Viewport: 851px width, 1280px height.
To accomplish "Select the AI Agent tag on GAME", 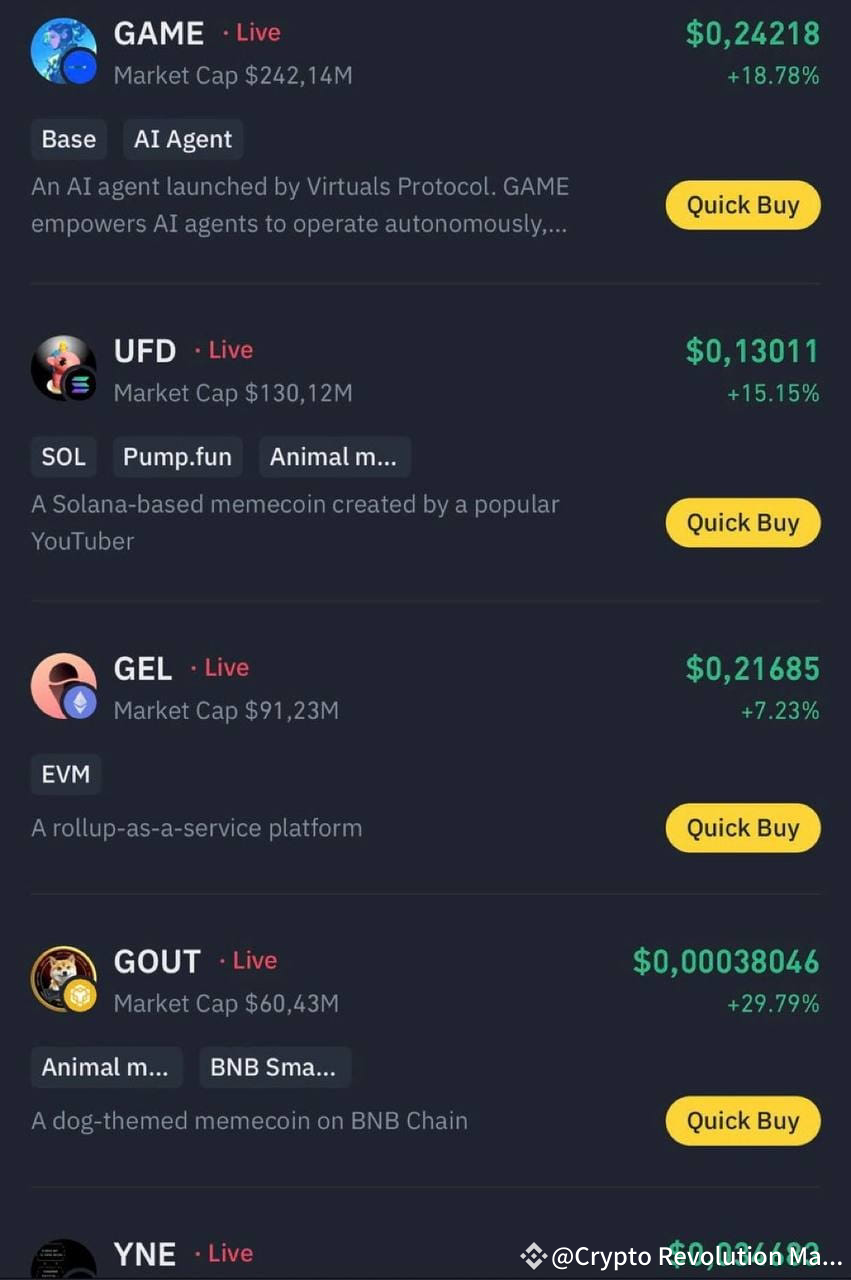I will [x=183, y=139].
